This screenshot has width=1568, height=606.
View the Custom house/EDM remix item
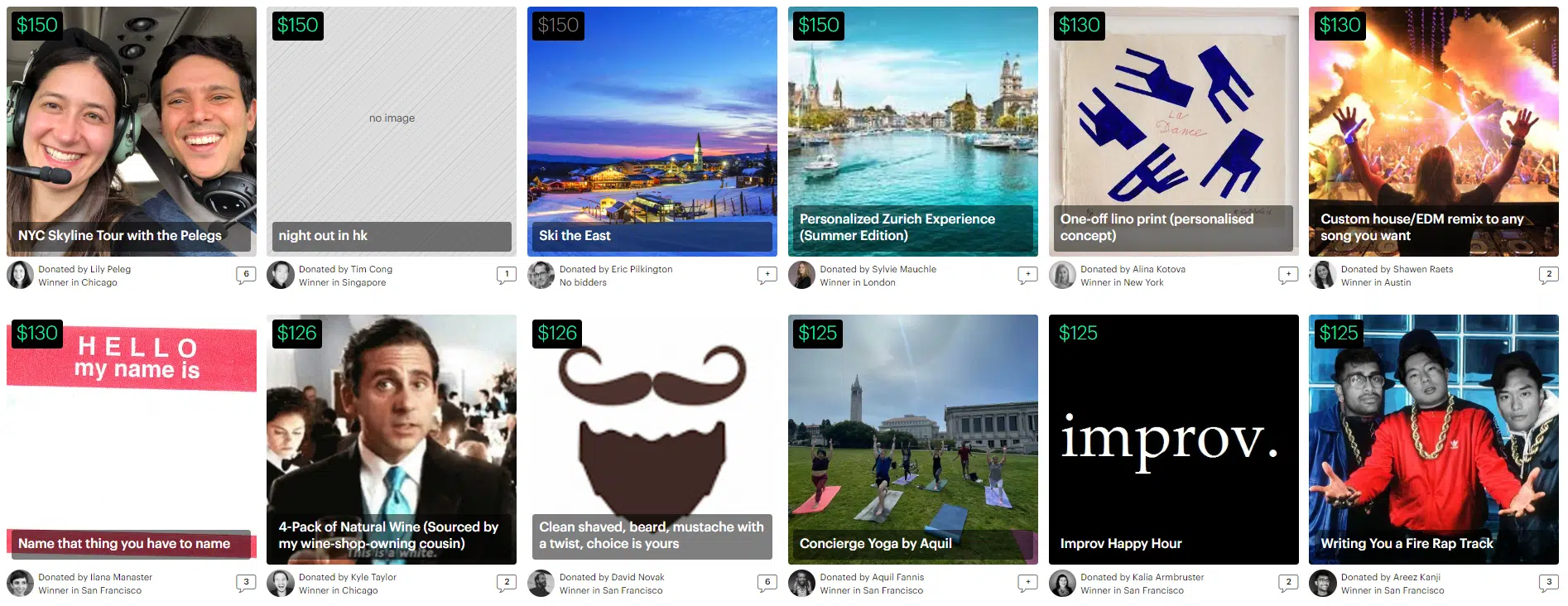(1433, 131)
